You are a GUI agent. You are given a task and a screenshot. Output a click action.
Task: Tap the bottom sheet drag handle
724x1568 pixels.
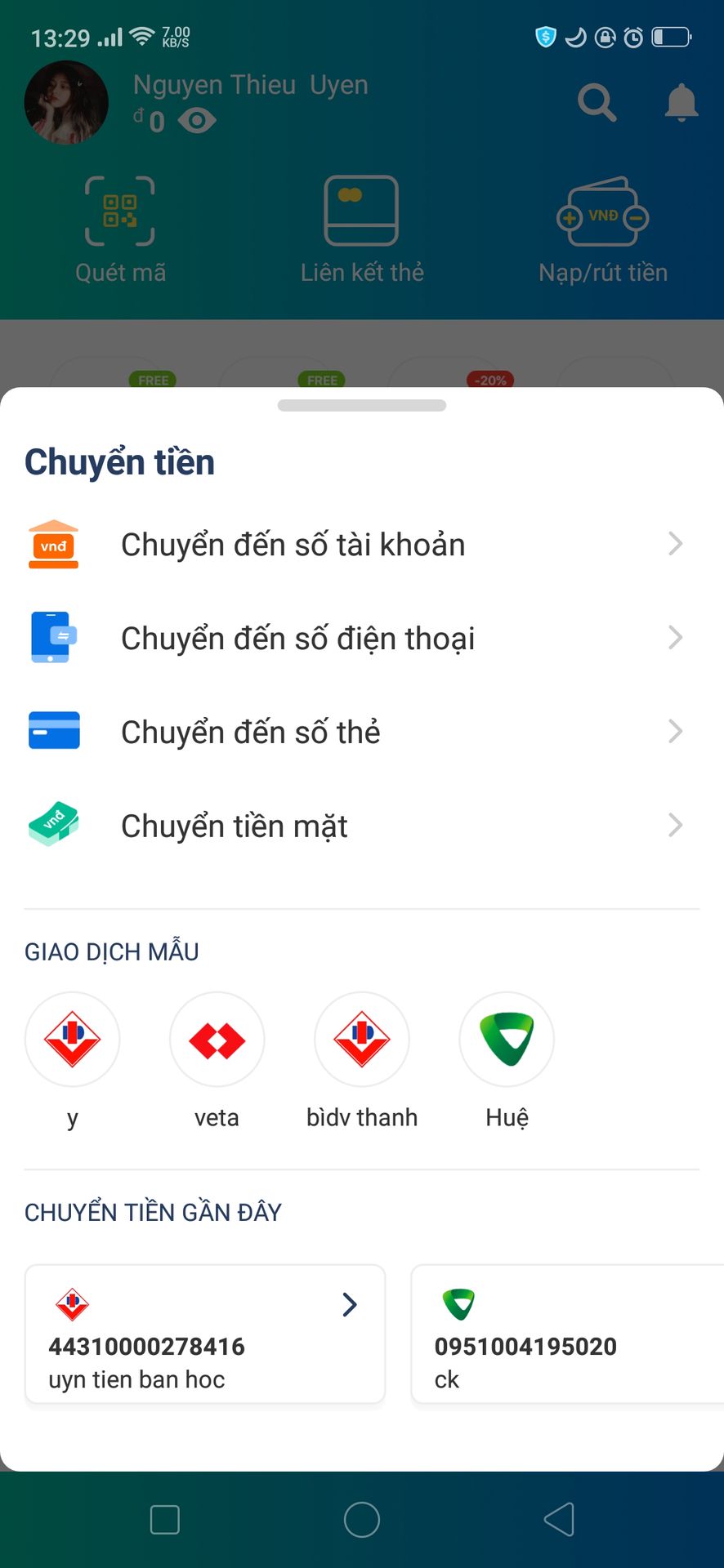[362, 405]
